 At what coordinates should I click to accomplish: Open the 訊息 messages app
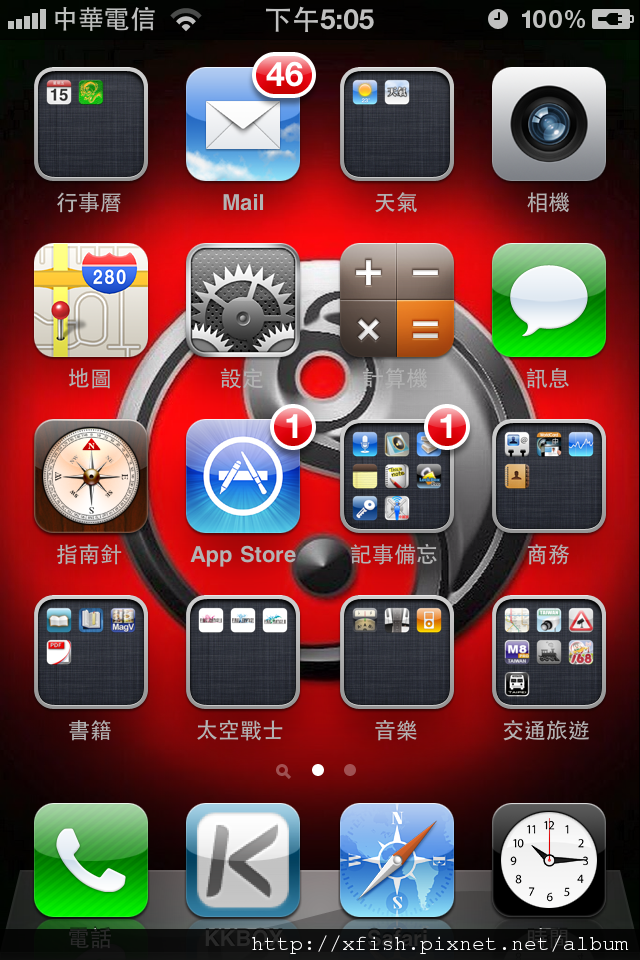[548, 300]
